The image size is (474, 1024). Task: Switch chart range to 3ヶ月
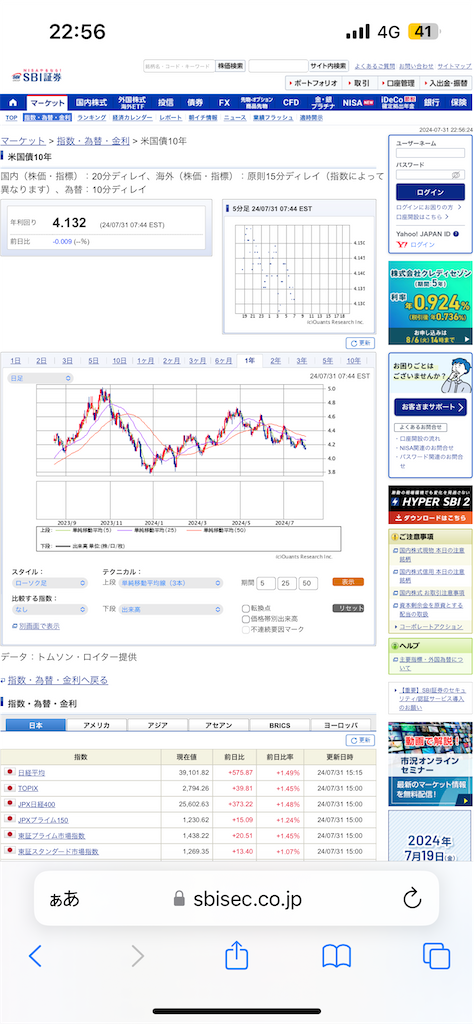(x=197, y=360)
